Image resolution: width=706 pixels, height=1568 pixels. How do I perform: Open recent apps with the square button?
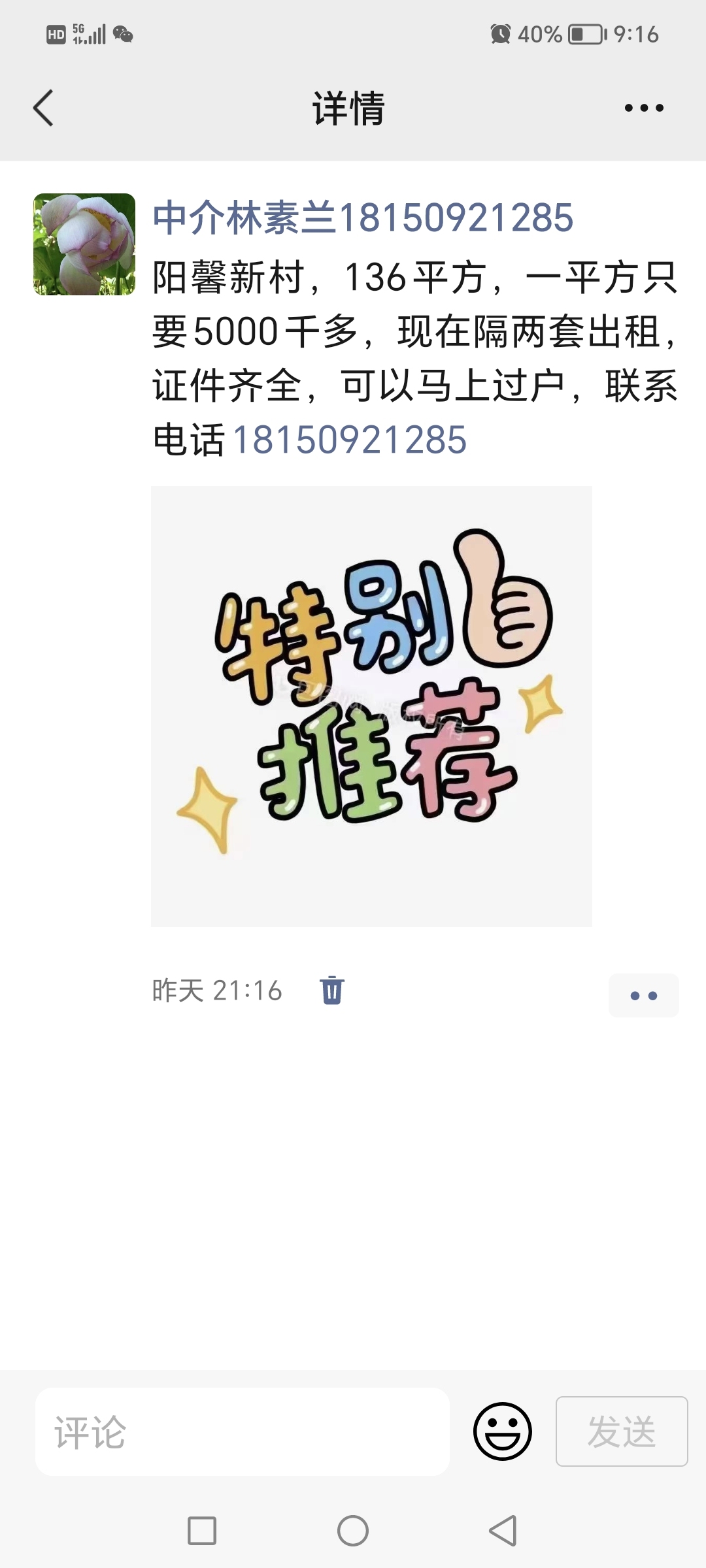click(202, 1531)
